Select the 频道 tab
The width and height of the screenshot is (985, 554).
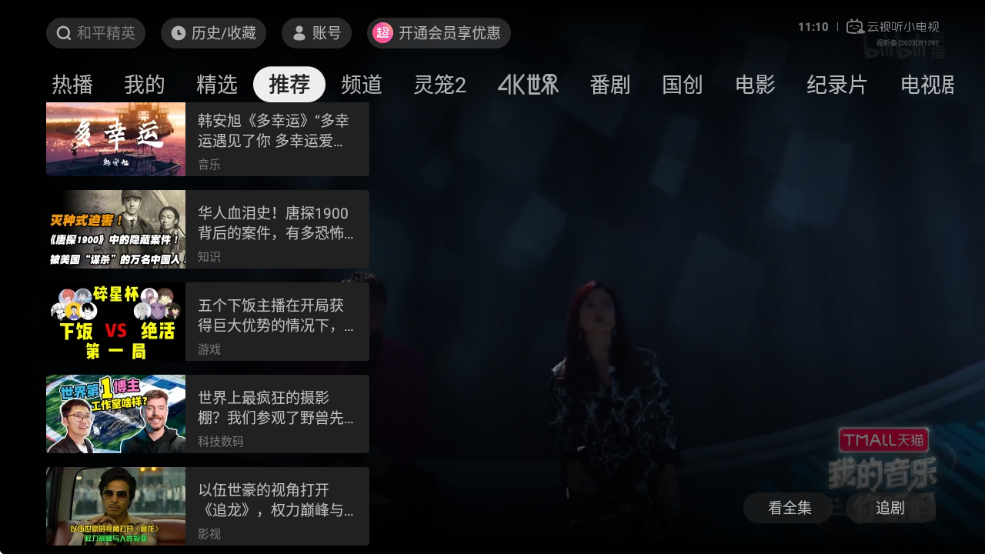[361, 85]
